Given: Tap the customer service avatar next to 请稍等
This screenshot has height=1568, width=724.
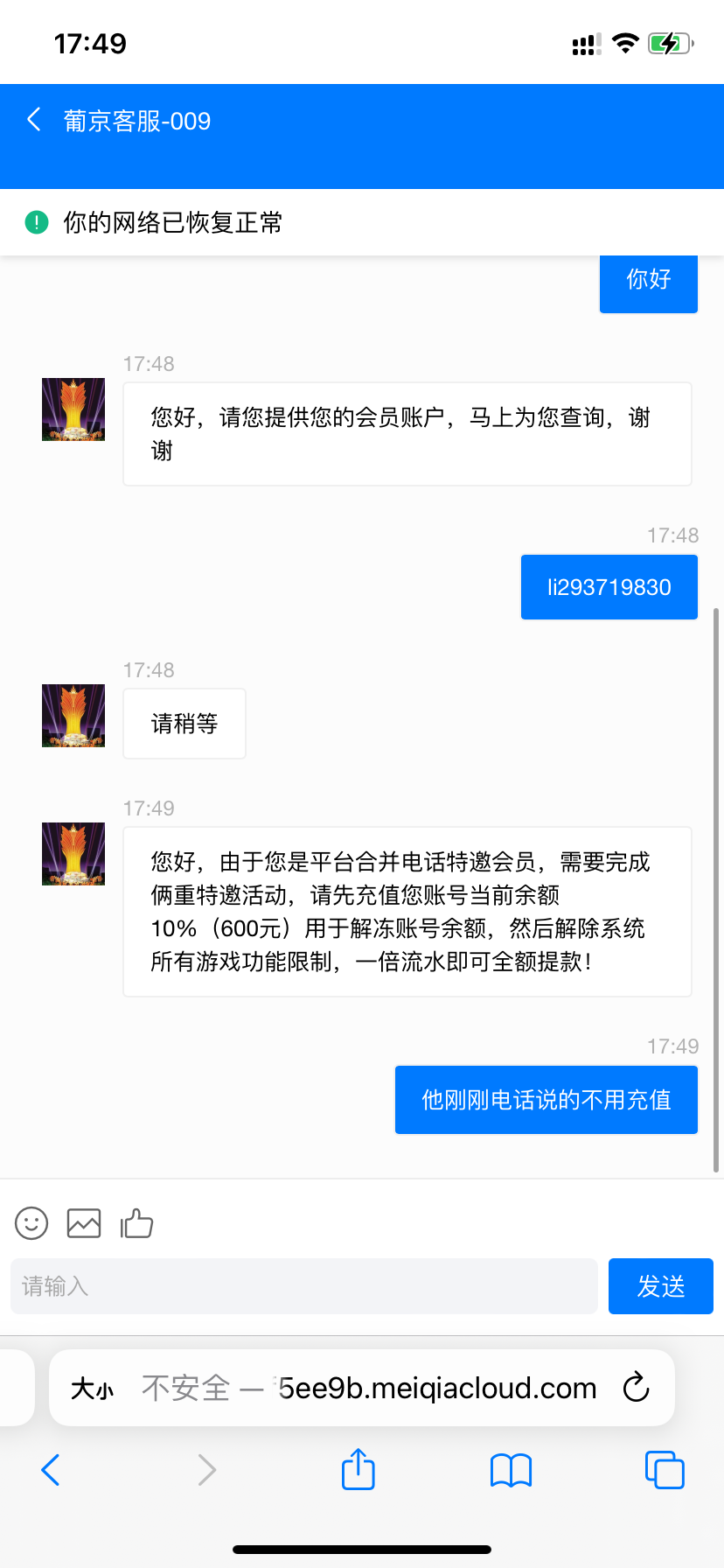Looking at the screenshot, I should pos(73,715).
